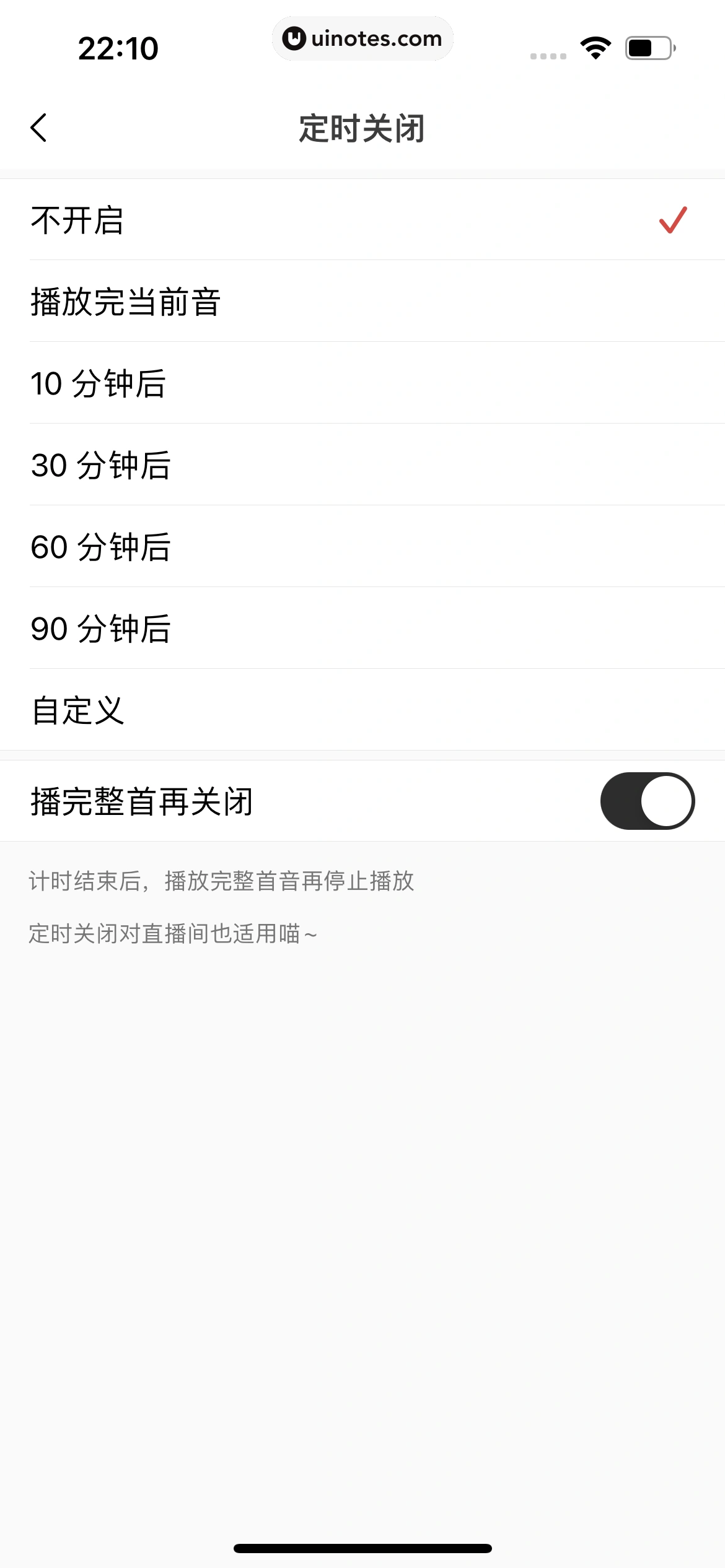This screenshot has height=1568, width=725.
Task: Pick the 90 分钟后 option
Action: pyautogui.click(x=362, y=629)
